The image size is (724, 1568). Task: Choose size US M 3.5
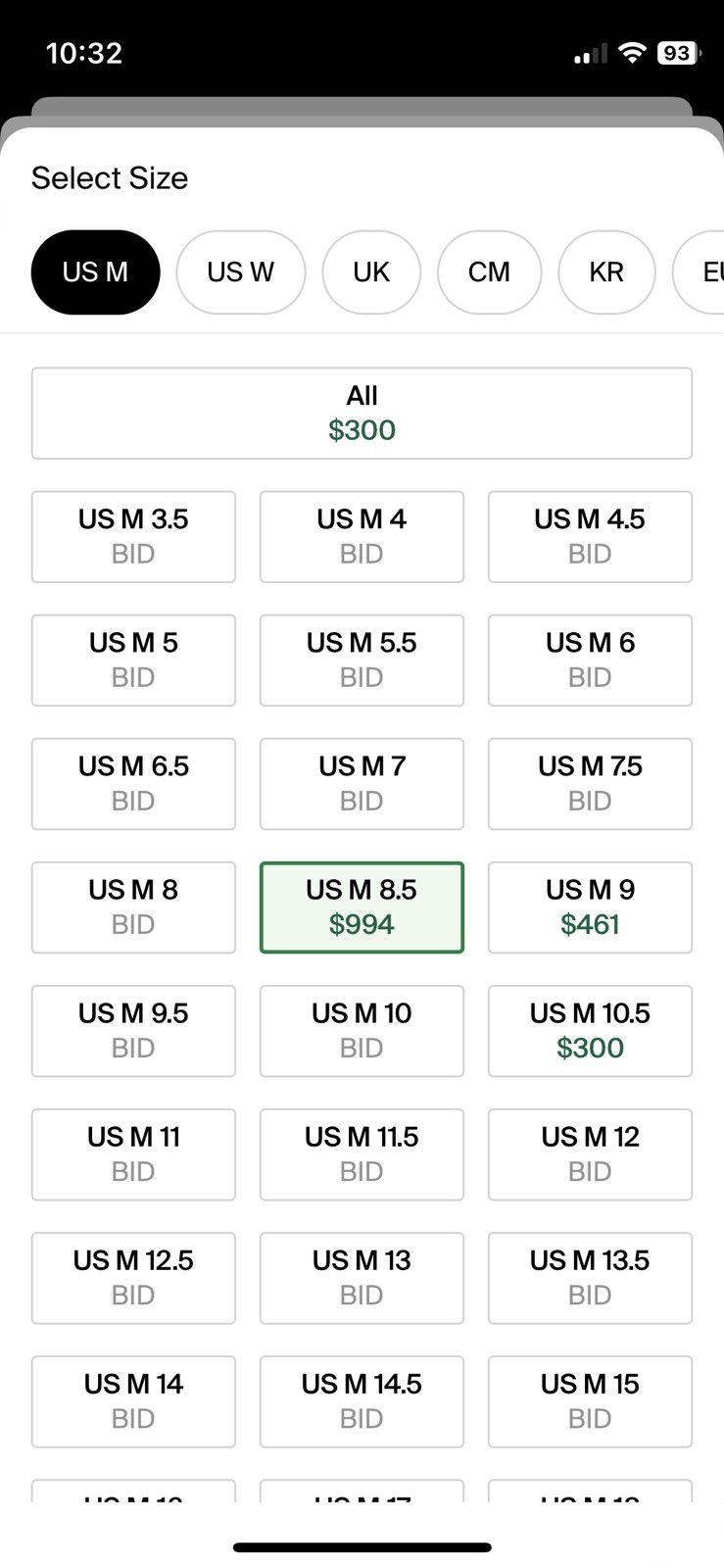(133, 537)
